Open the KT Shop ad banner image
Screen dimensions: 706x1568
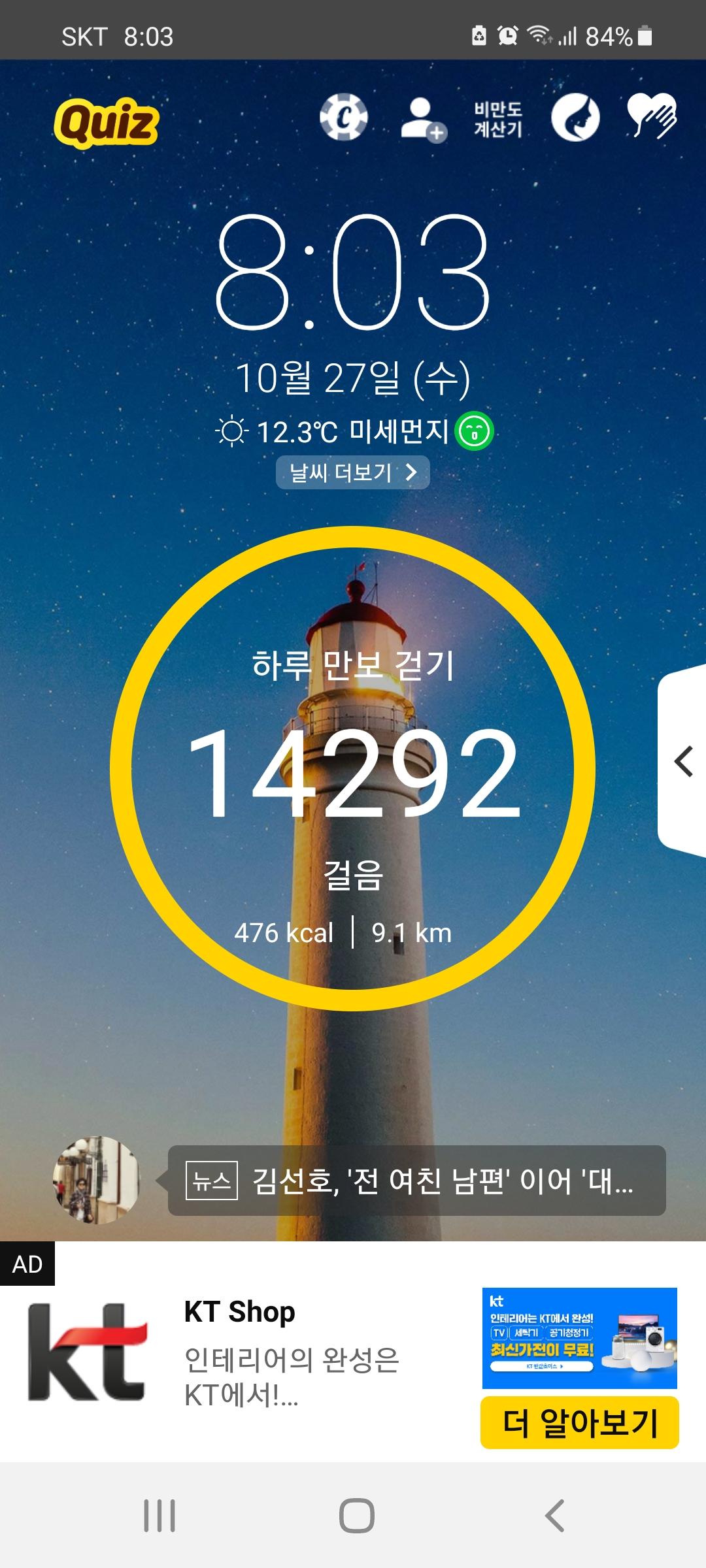pyautogui.click(x=579, y=1337)
